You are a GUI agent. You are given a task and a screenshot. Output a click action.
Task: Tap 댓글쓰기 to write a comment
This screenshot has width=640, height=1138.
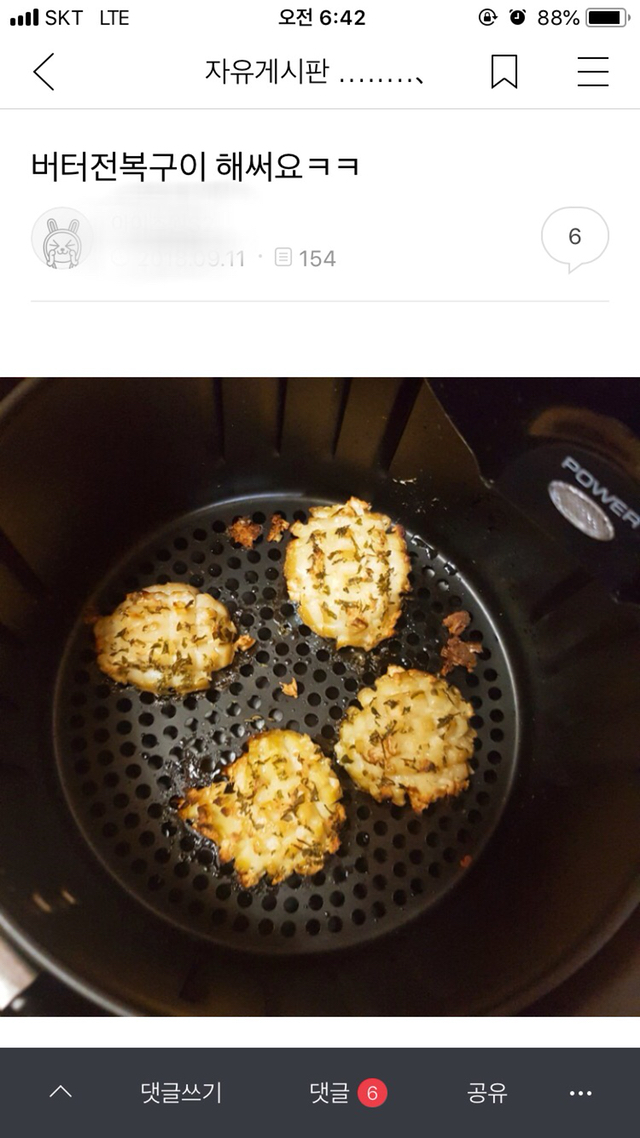tap(182, 1093)
